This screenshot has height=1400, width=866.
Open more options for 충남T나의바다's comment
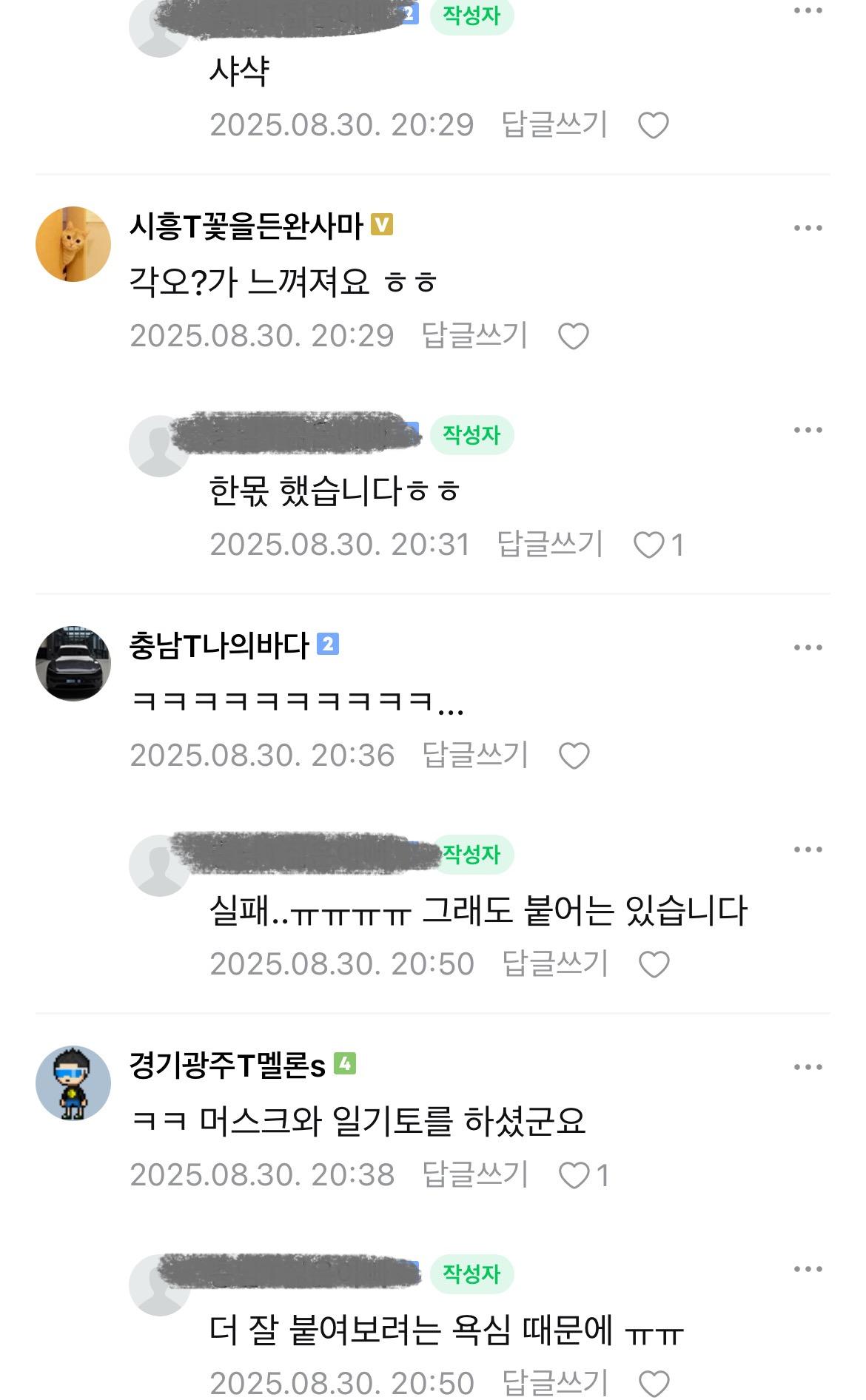pyautogui.click(x=807, y=647)
